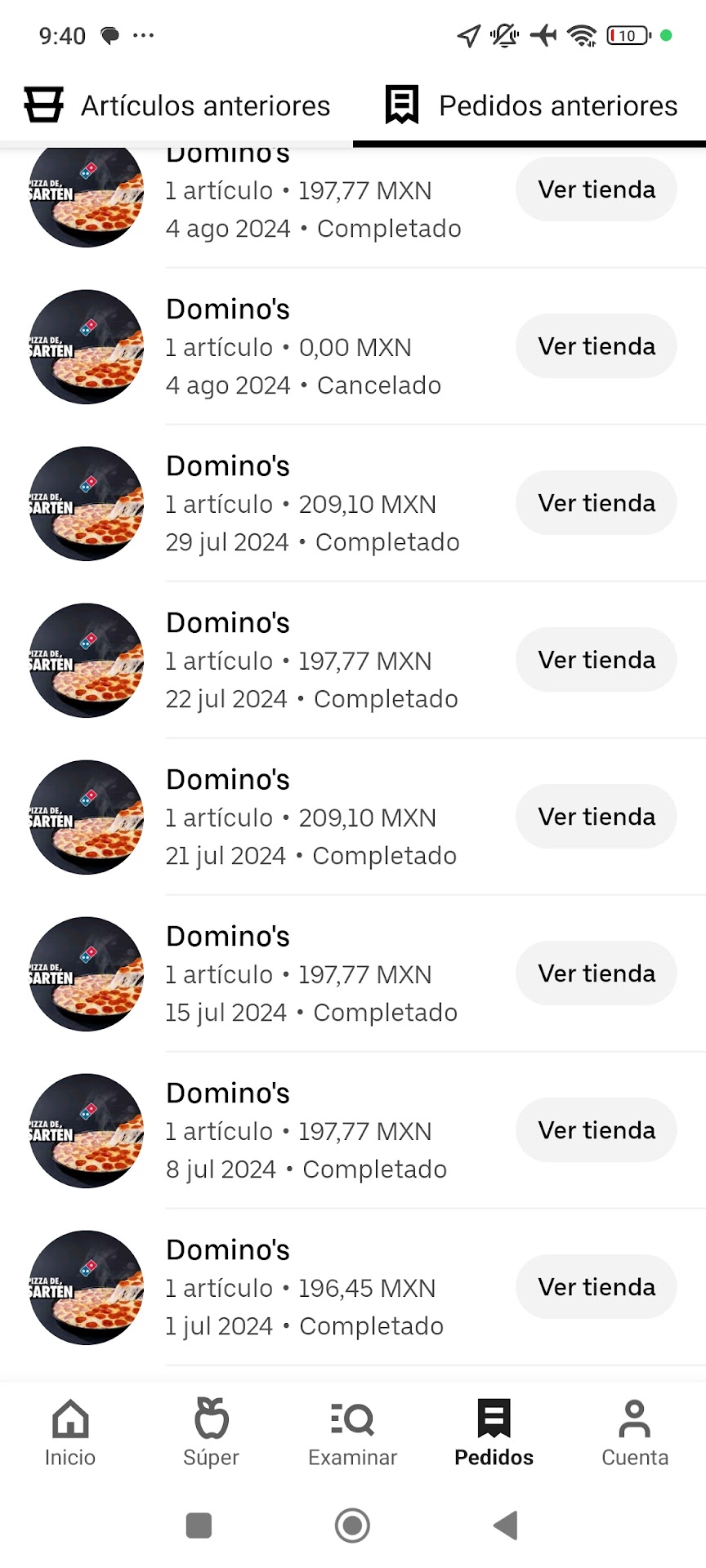Tap Ver tienda for 8 jul 2024 order

click(x=596, y=1130)
